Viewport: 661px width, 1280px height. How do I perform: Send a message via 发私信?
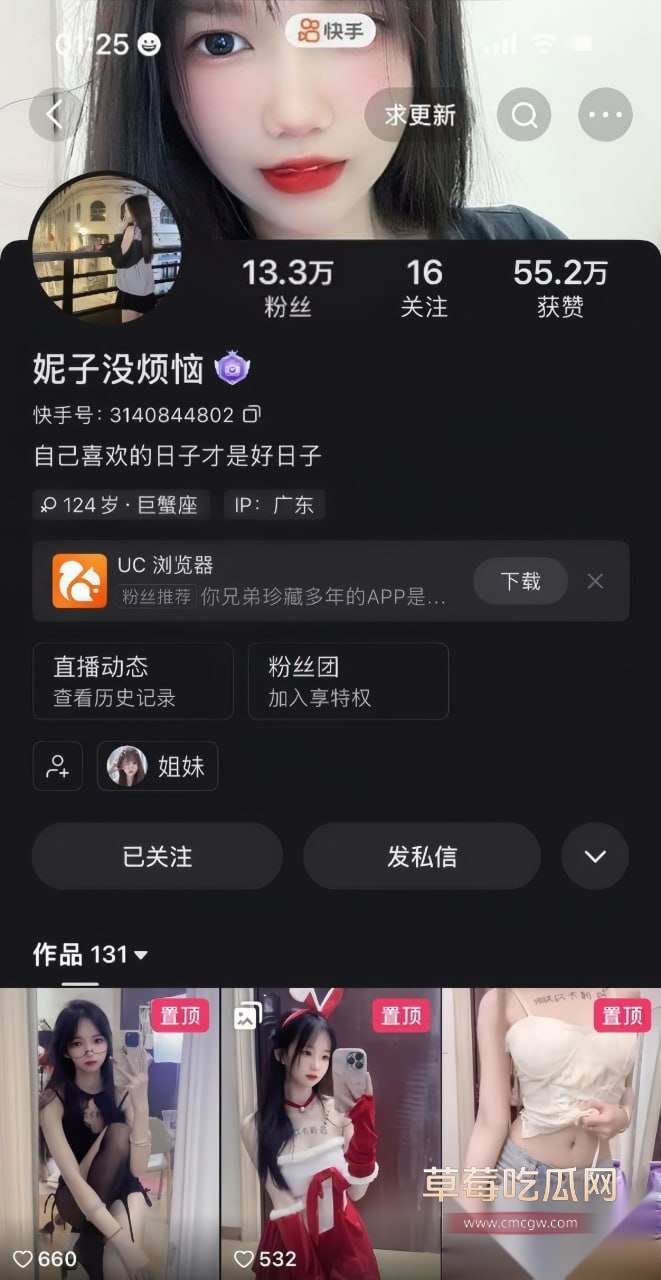422,856
